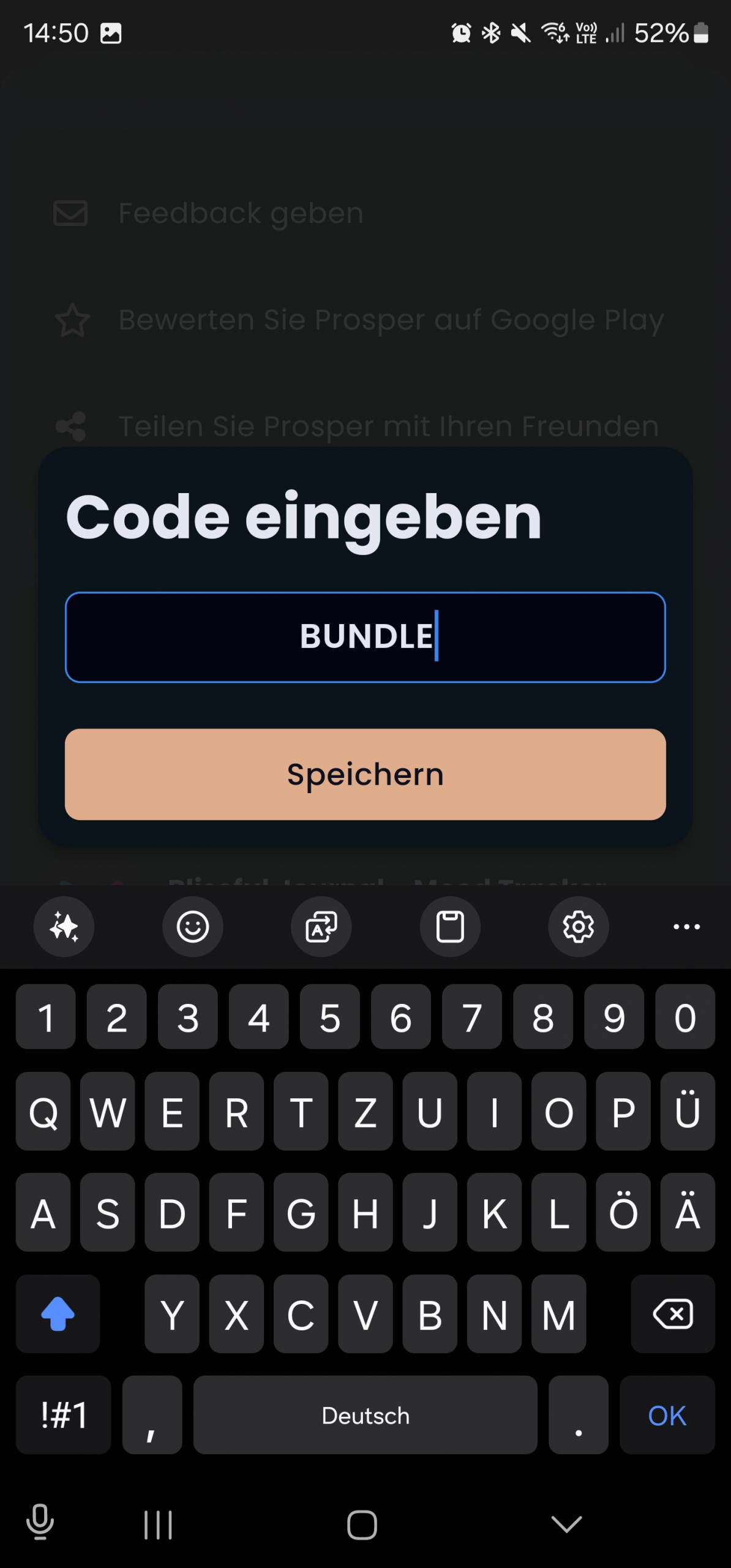Open the keyboard clipboard
The height and width of the screenshot is (1568, 731).
click(450, 926)
